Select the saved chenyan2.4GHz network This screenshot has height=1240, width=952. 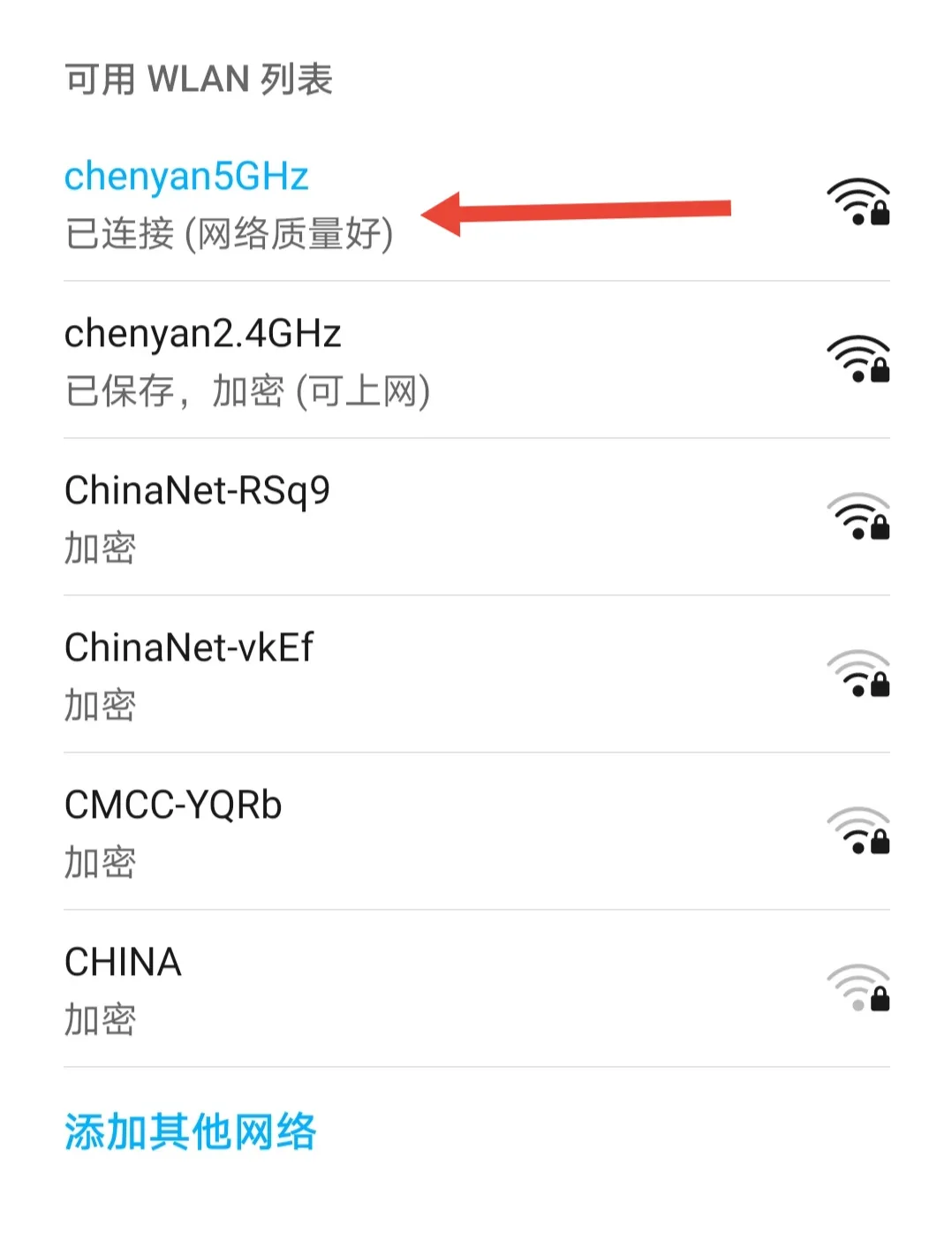[247, 360]
